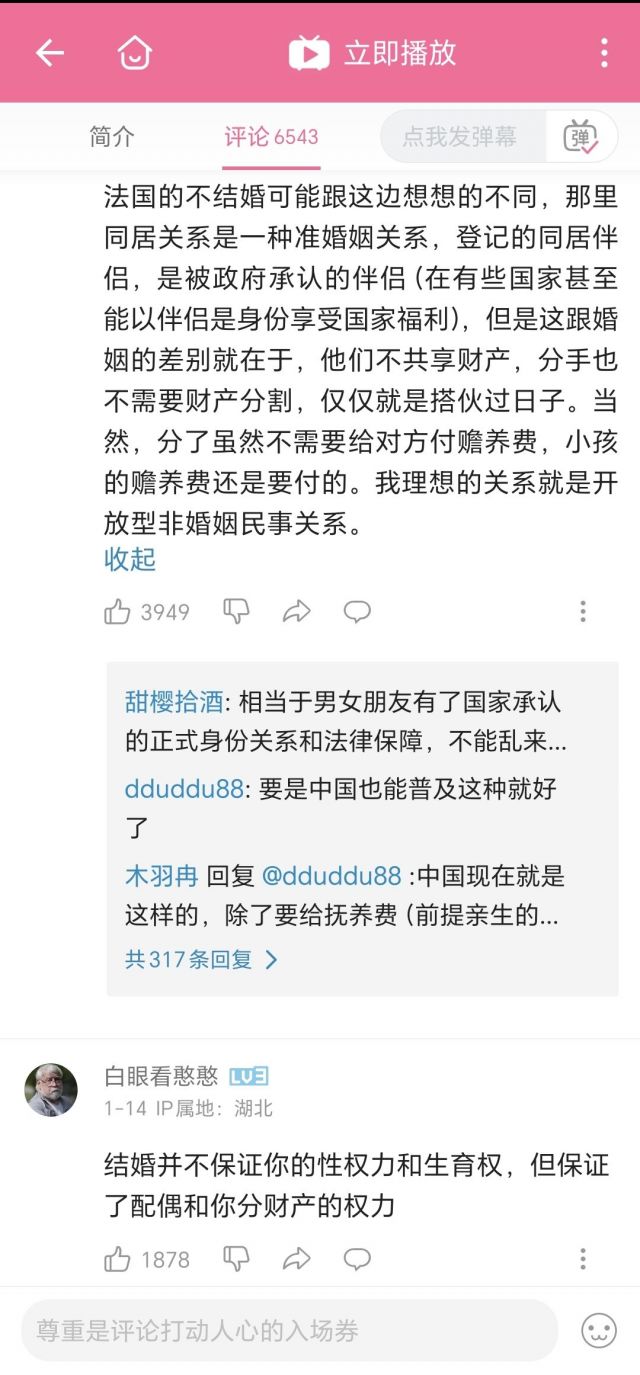The image size is (640, 1375).
Task: Open more options for the 3949-likes comment
Action: click(582, 611)
